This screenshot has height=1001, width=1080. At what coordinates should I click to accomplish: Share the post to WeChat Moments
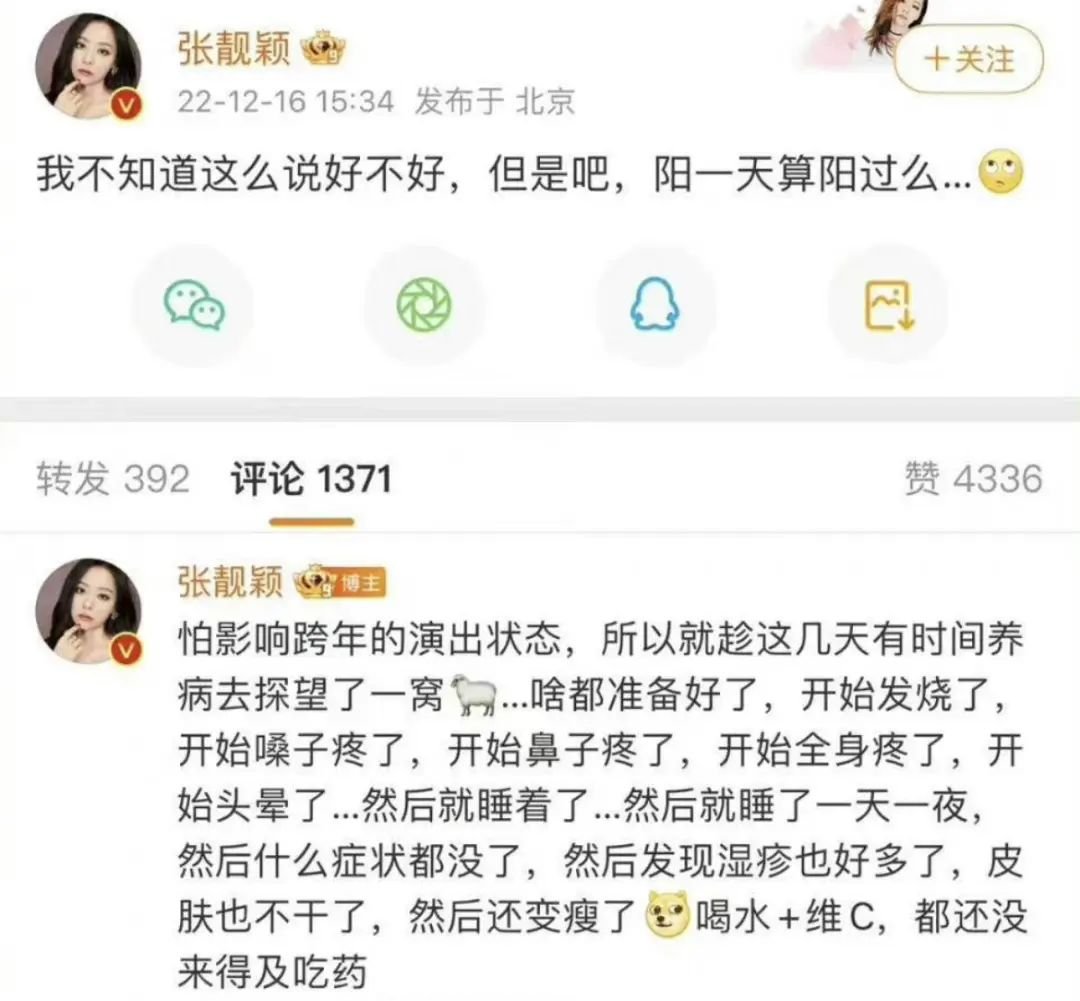(424, 304)
